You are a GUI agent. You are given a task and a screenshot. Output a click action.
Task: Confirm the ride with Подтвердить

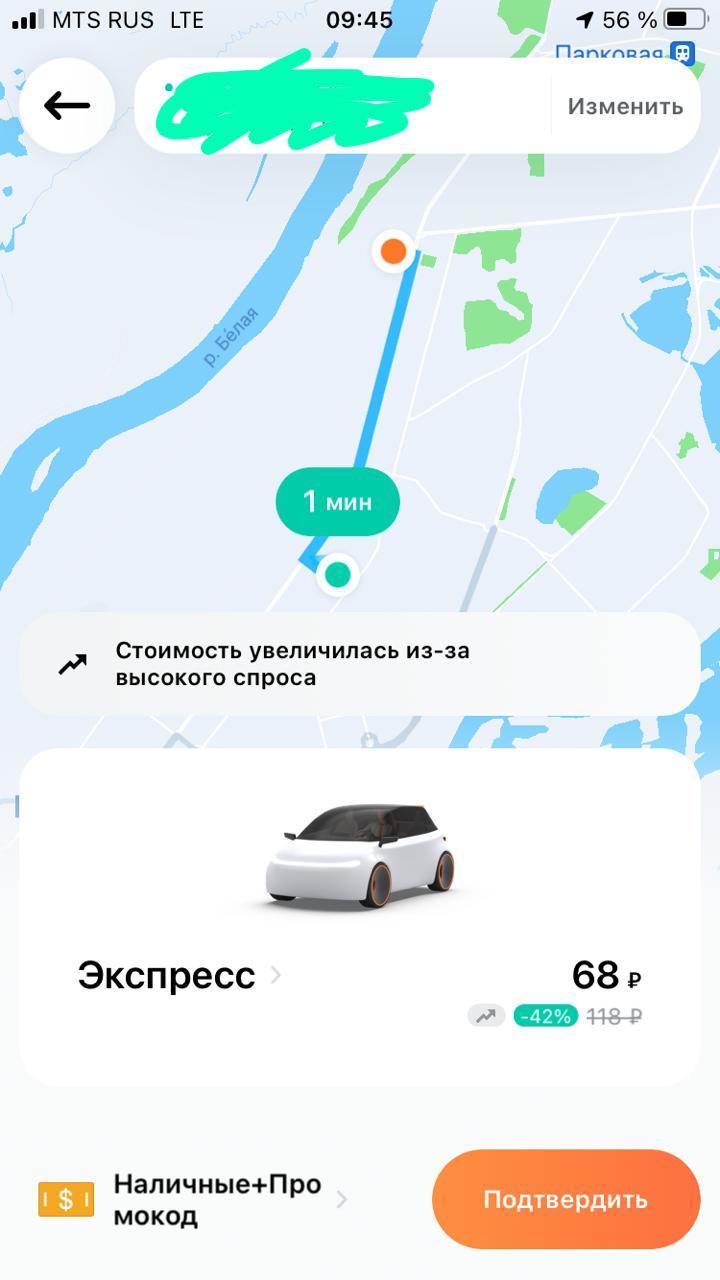pyautogui.click(x=565, y=1199)
